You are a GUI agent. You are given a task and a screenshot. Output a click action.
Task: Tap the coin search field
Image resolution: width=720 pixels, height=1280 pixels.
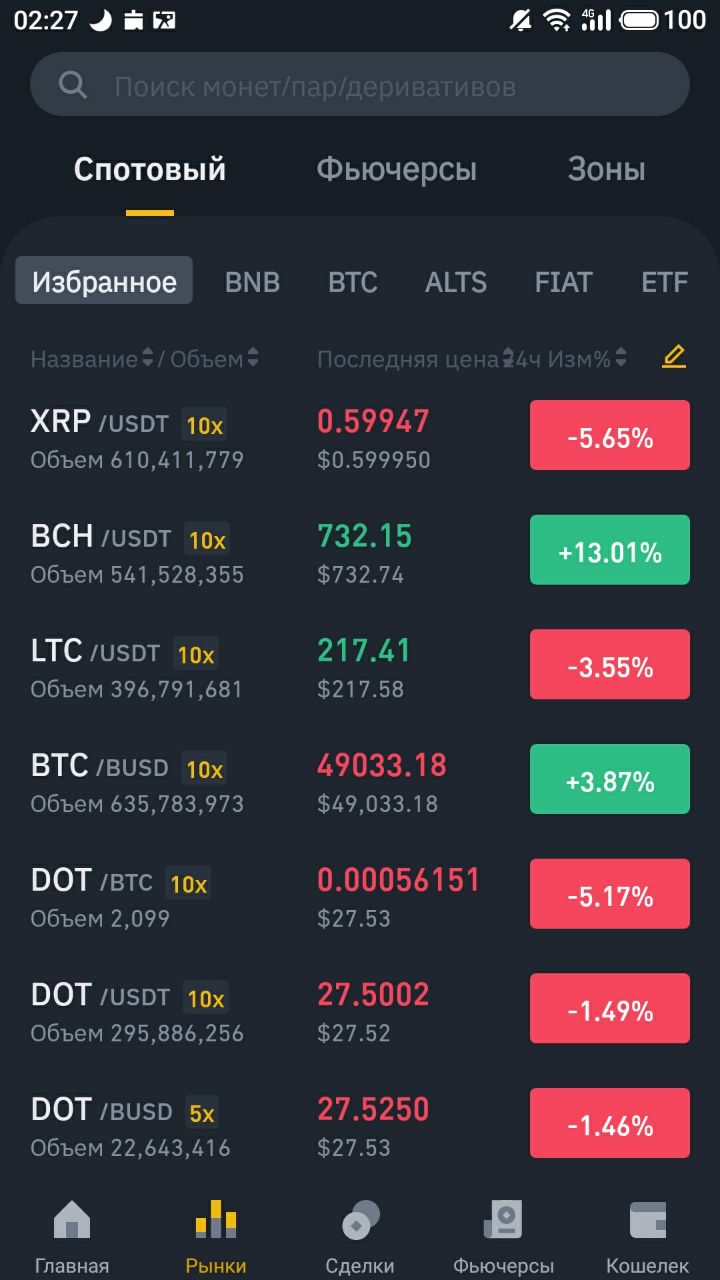coord(360,85)
